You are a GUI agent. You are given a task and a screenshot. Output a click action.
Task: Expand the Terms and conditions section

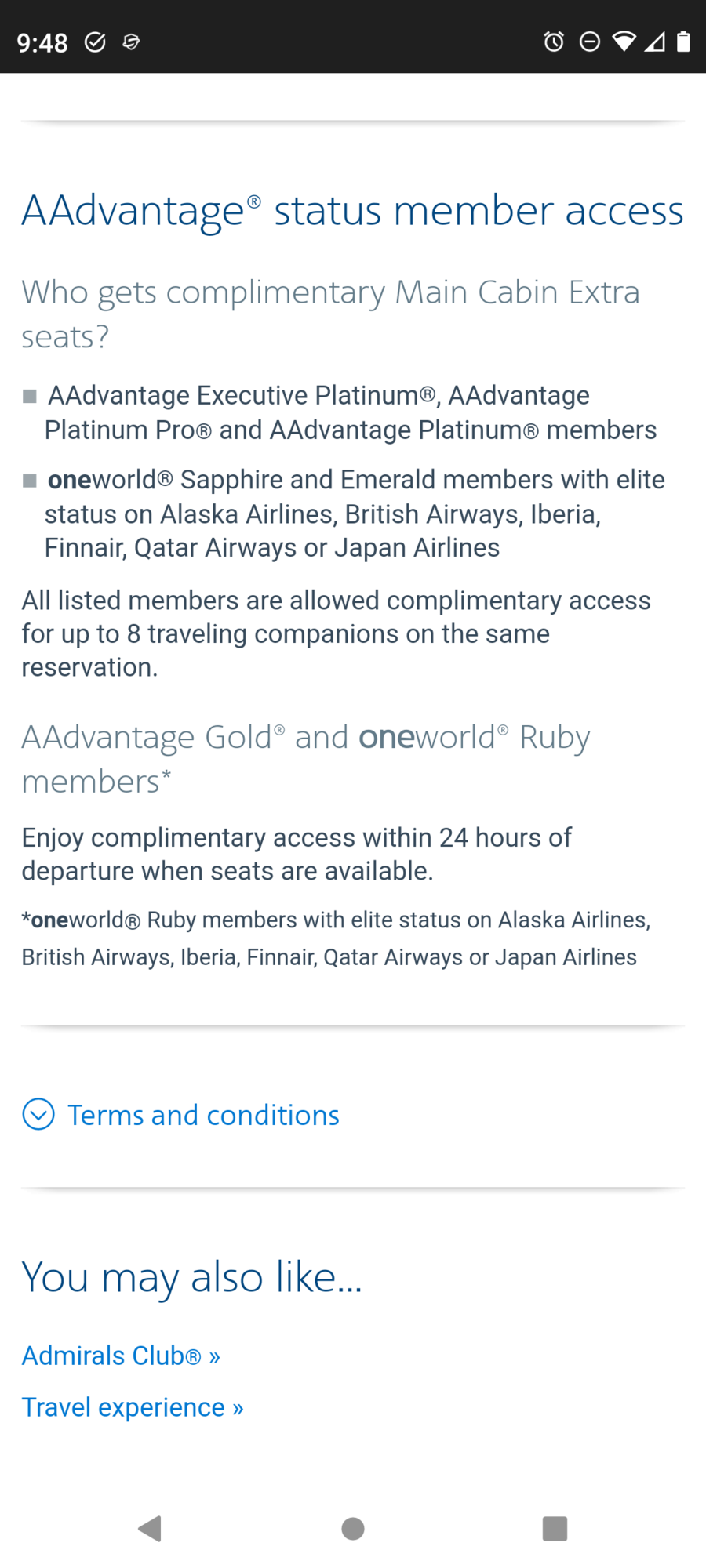point(202,1114)
